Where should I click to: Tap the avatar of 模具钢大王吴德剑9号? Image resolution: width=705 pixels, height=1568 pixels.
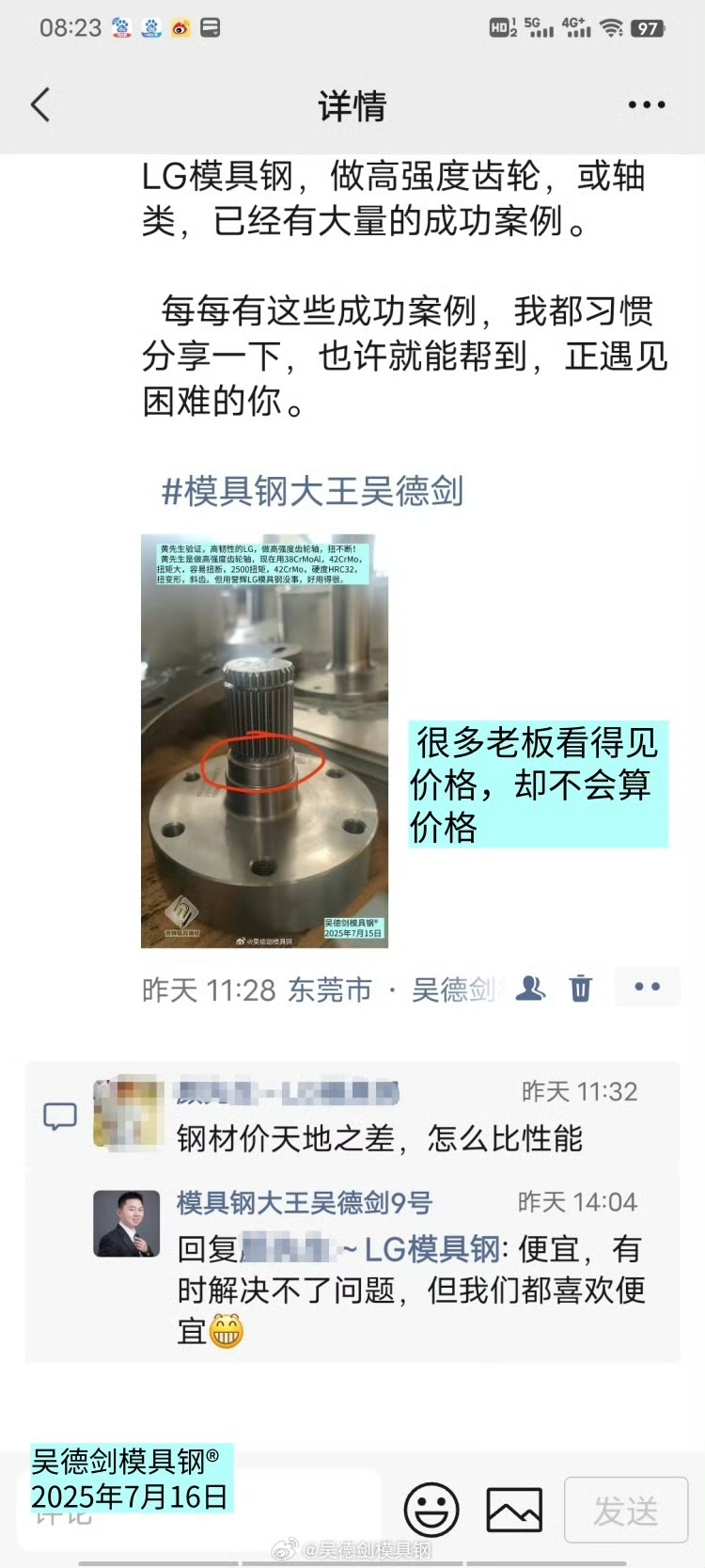pyautogui.click(x=127, y=1223)
